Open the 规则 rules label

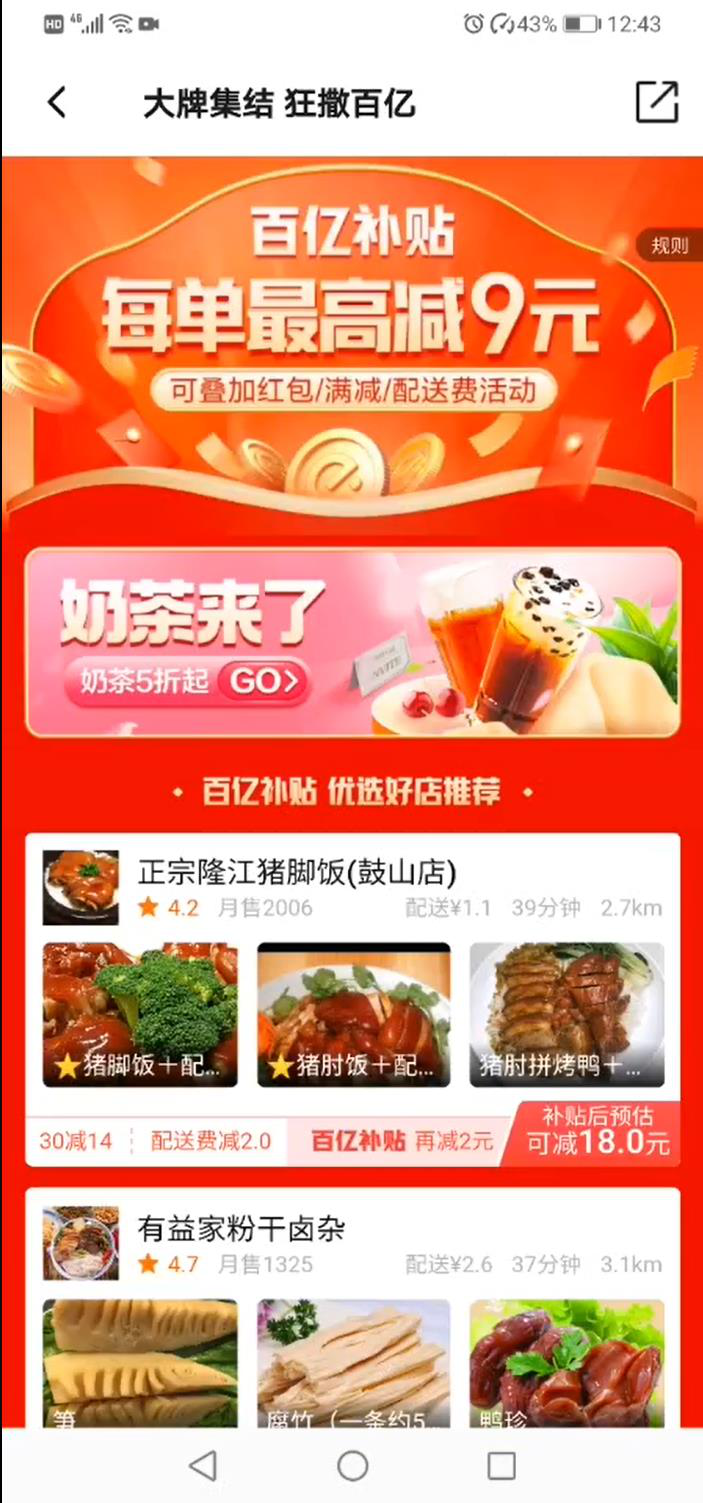click(671, 245)
